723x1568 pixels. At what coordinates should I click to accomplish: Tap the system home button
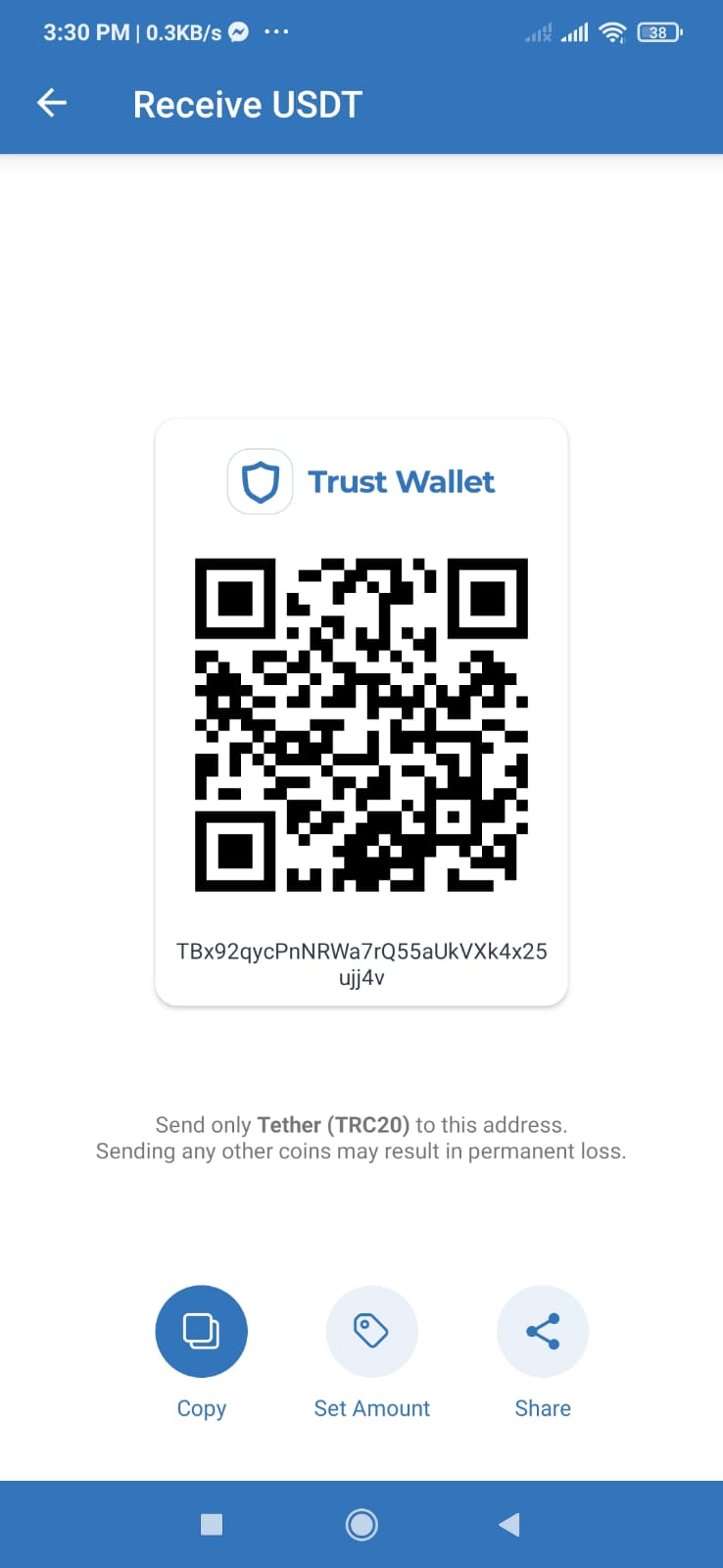[361, 1524]
